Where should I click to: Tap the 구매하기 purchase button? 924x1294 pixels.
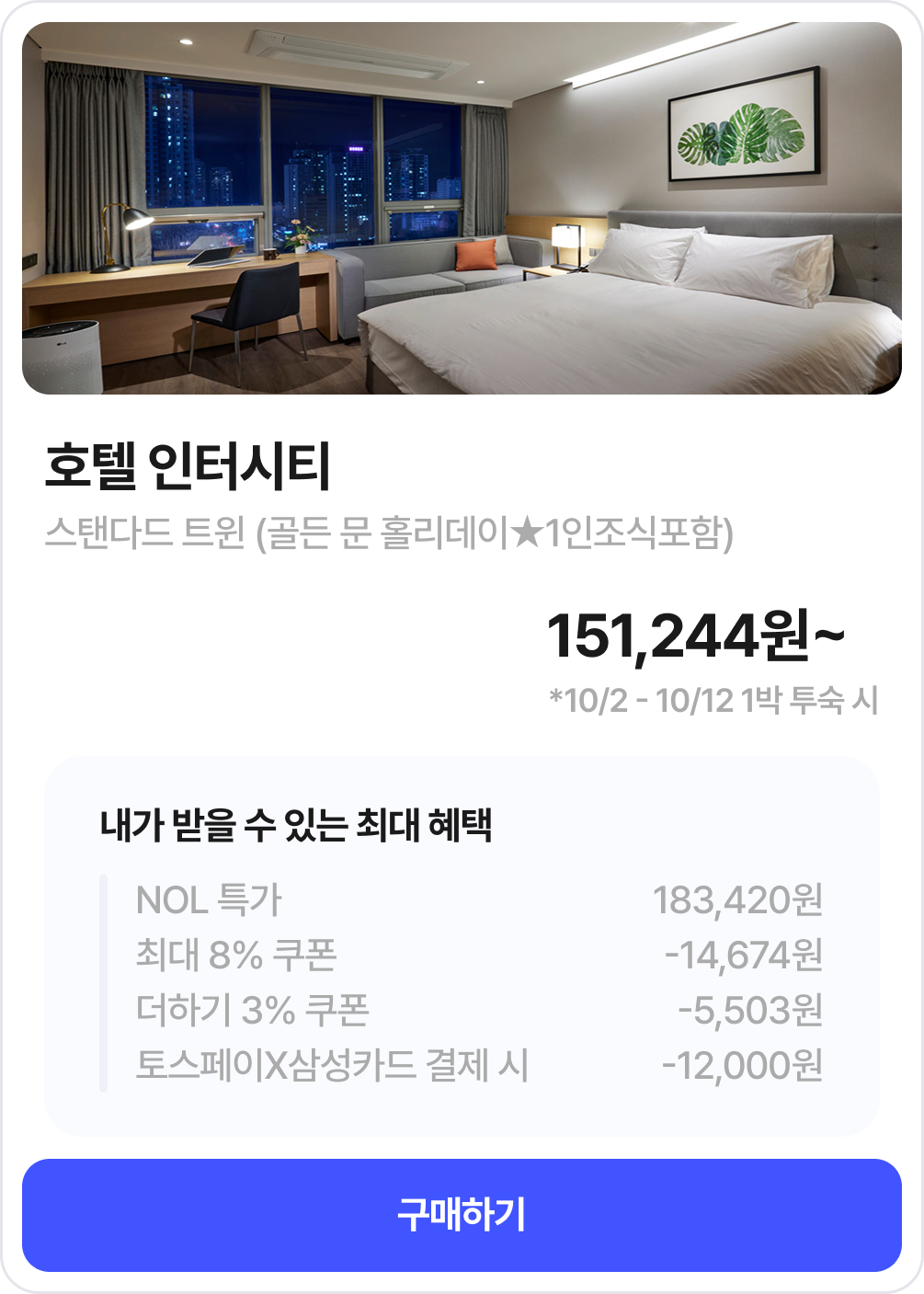point(462,1215)
